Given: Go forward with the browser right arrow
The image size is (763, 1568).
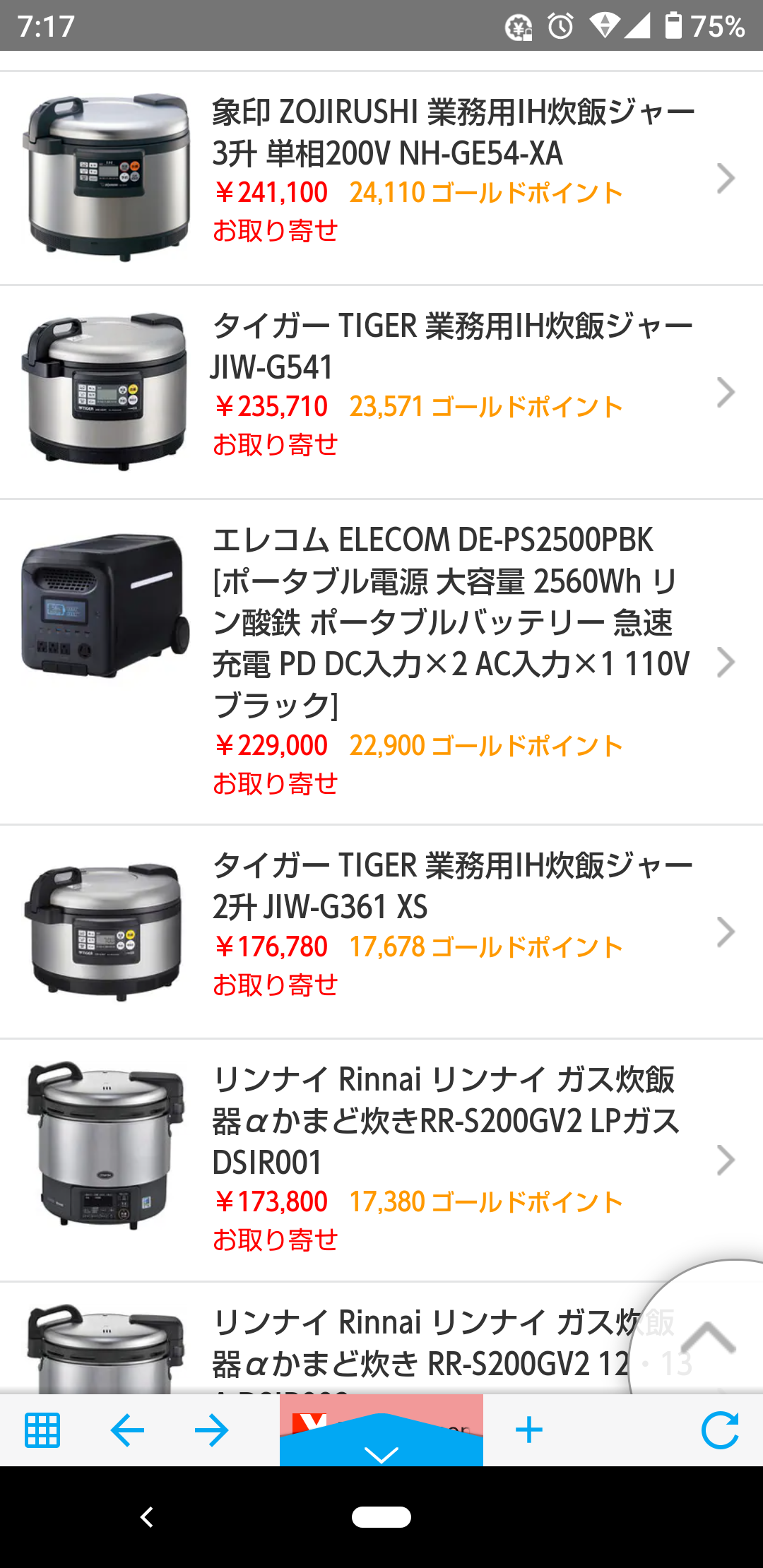Looking at the screenshot, I should coord(211,1431).
